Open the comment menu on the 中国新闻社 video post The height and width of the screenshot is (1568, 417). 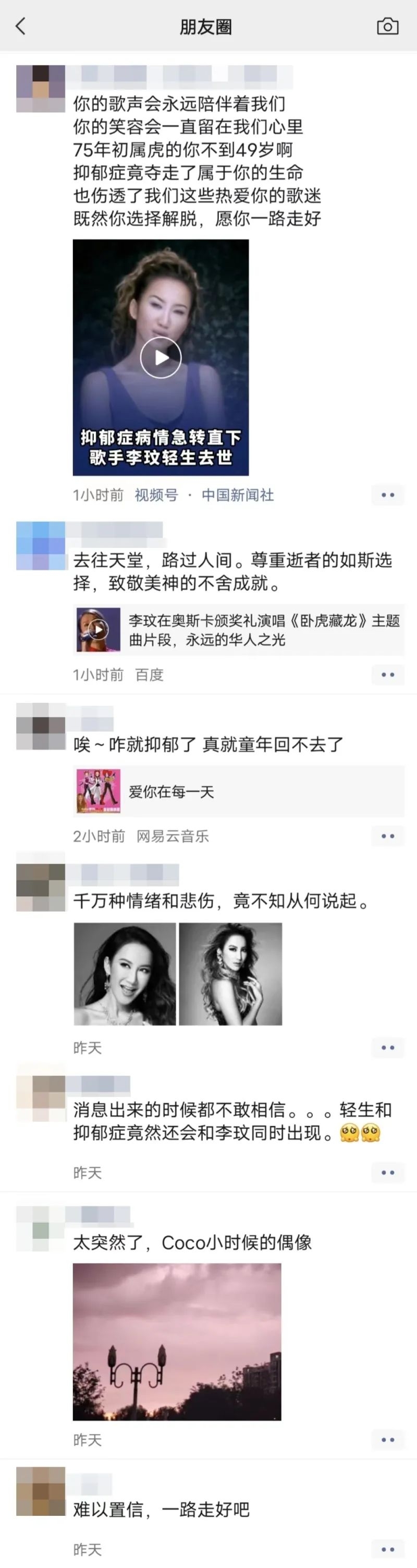pyautogui.click(x=387, y=495)
